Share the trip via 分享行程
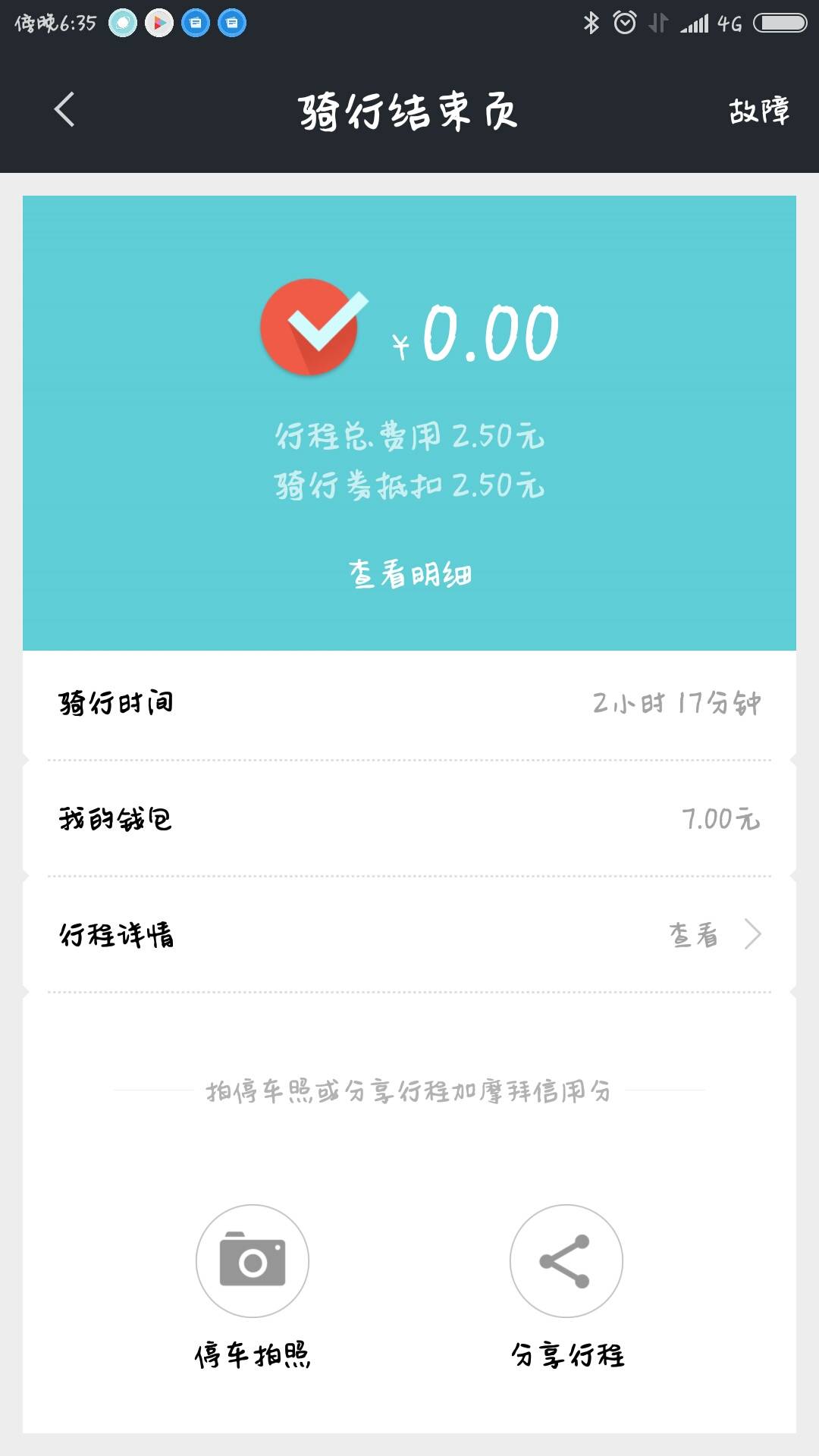 pos(566,1260)
